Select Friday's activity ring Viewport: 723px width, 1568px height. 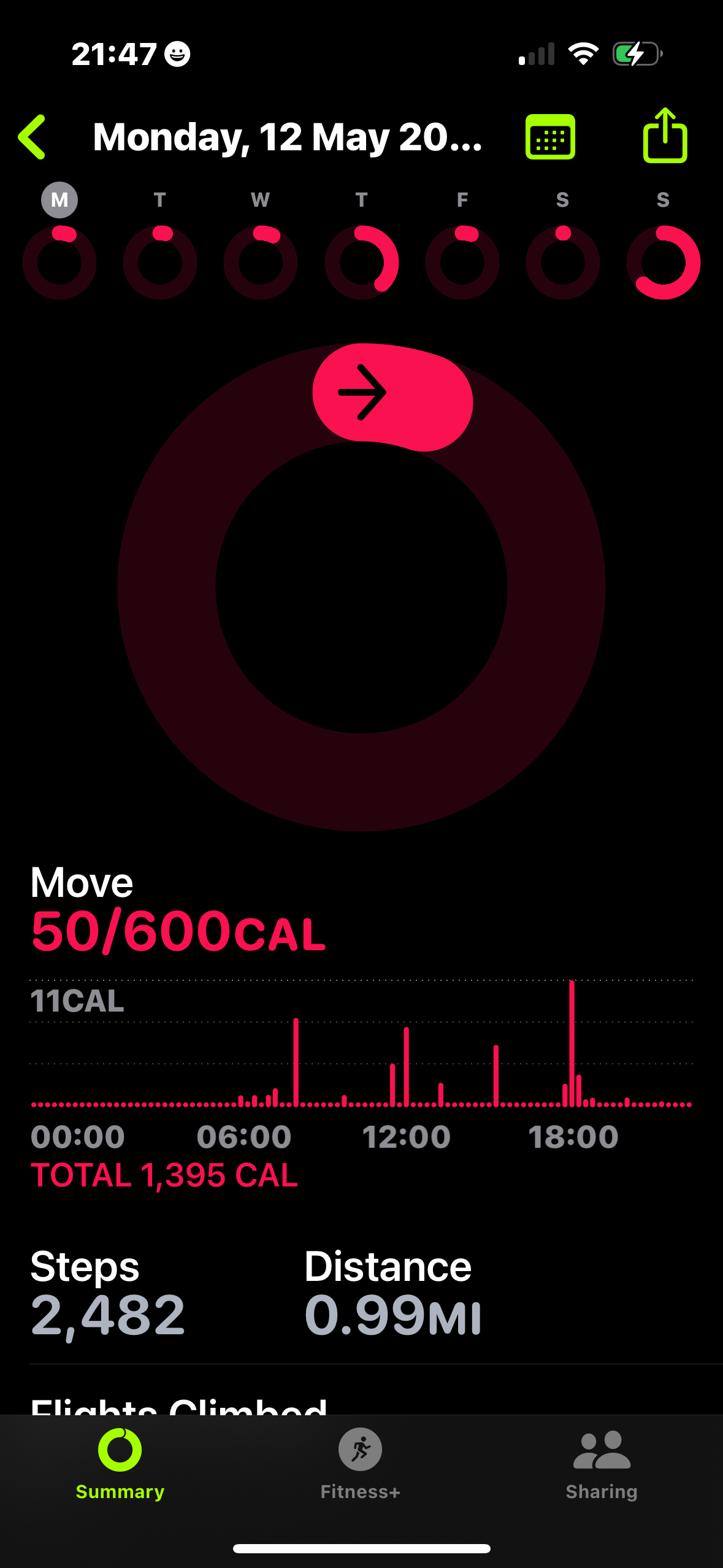(x=462, y=262)
